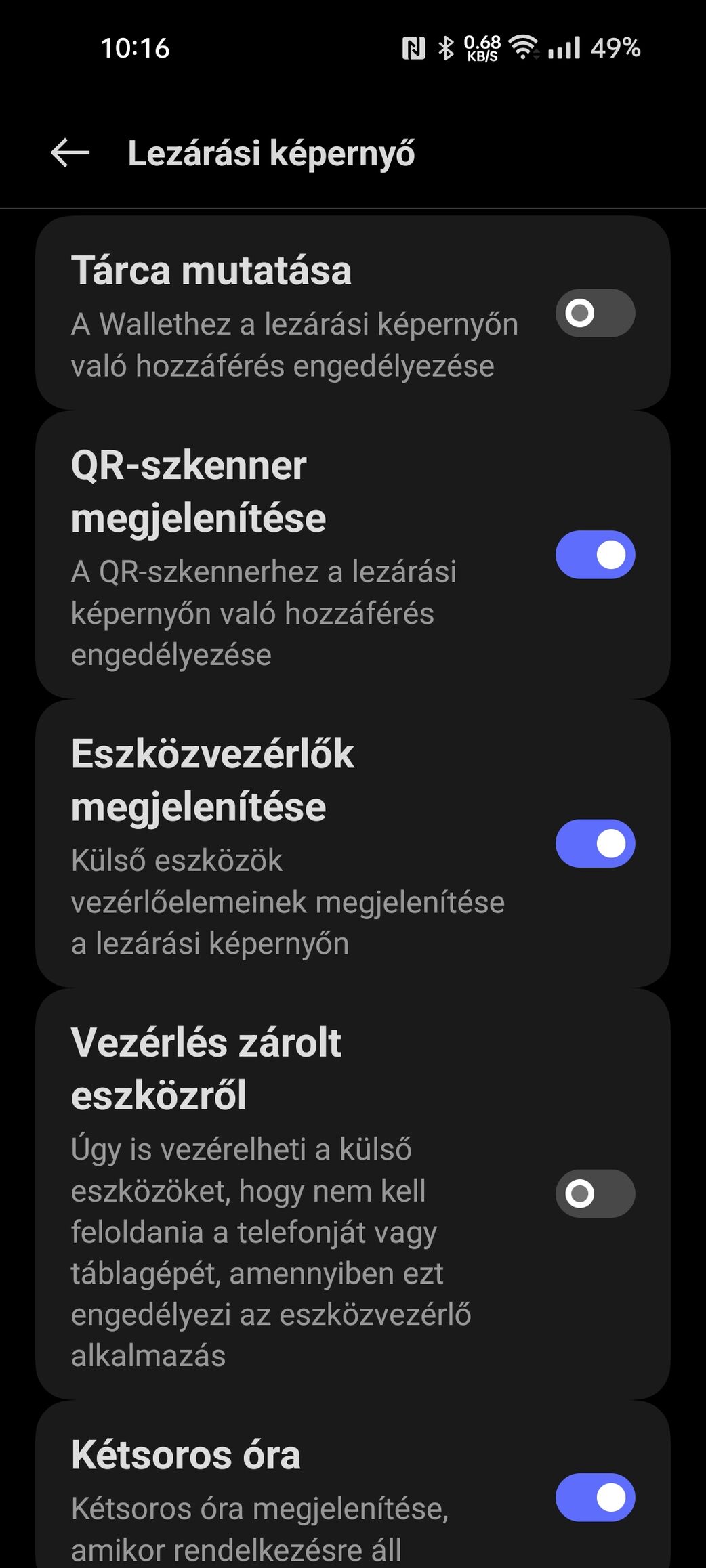Disable Eszközvezérlők megjelenítése switch

[x=595, y=843]
